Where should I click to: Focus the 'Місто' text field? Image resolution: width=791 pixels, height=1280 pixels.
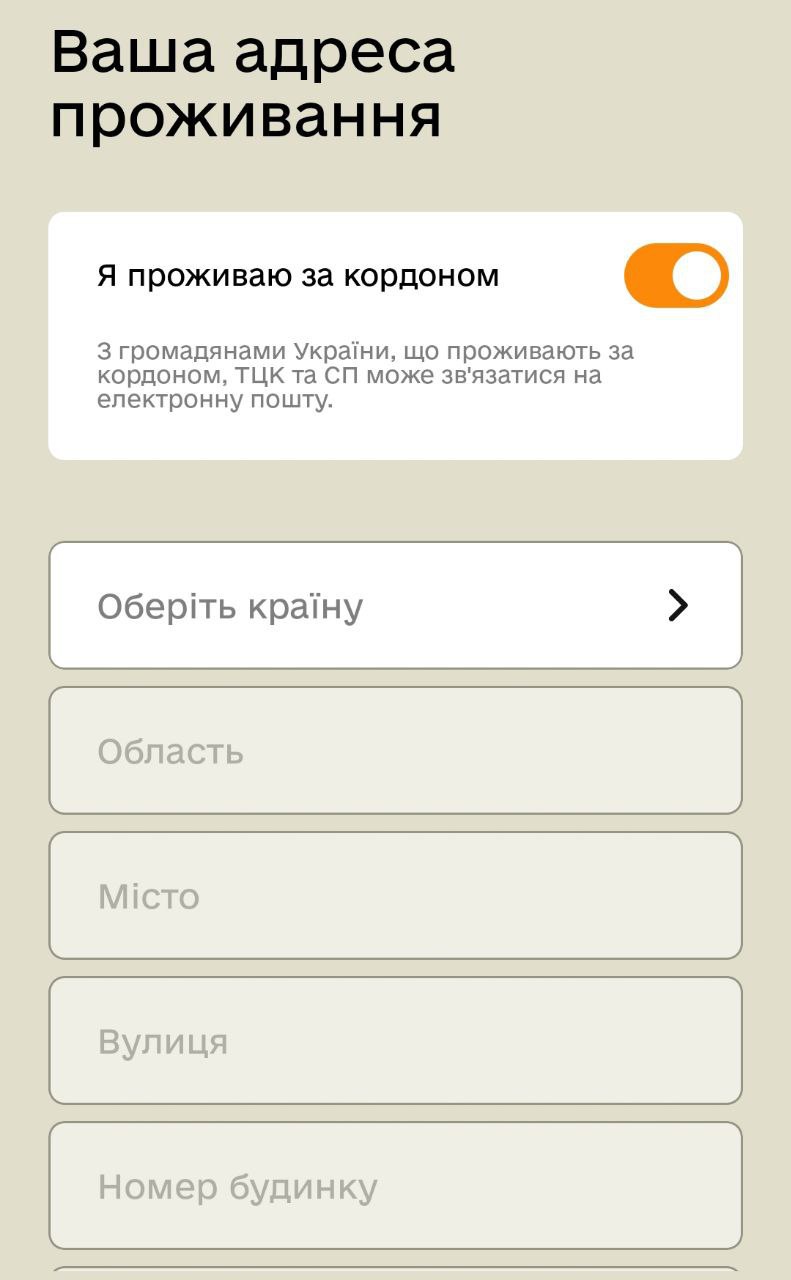click(395, 896)
